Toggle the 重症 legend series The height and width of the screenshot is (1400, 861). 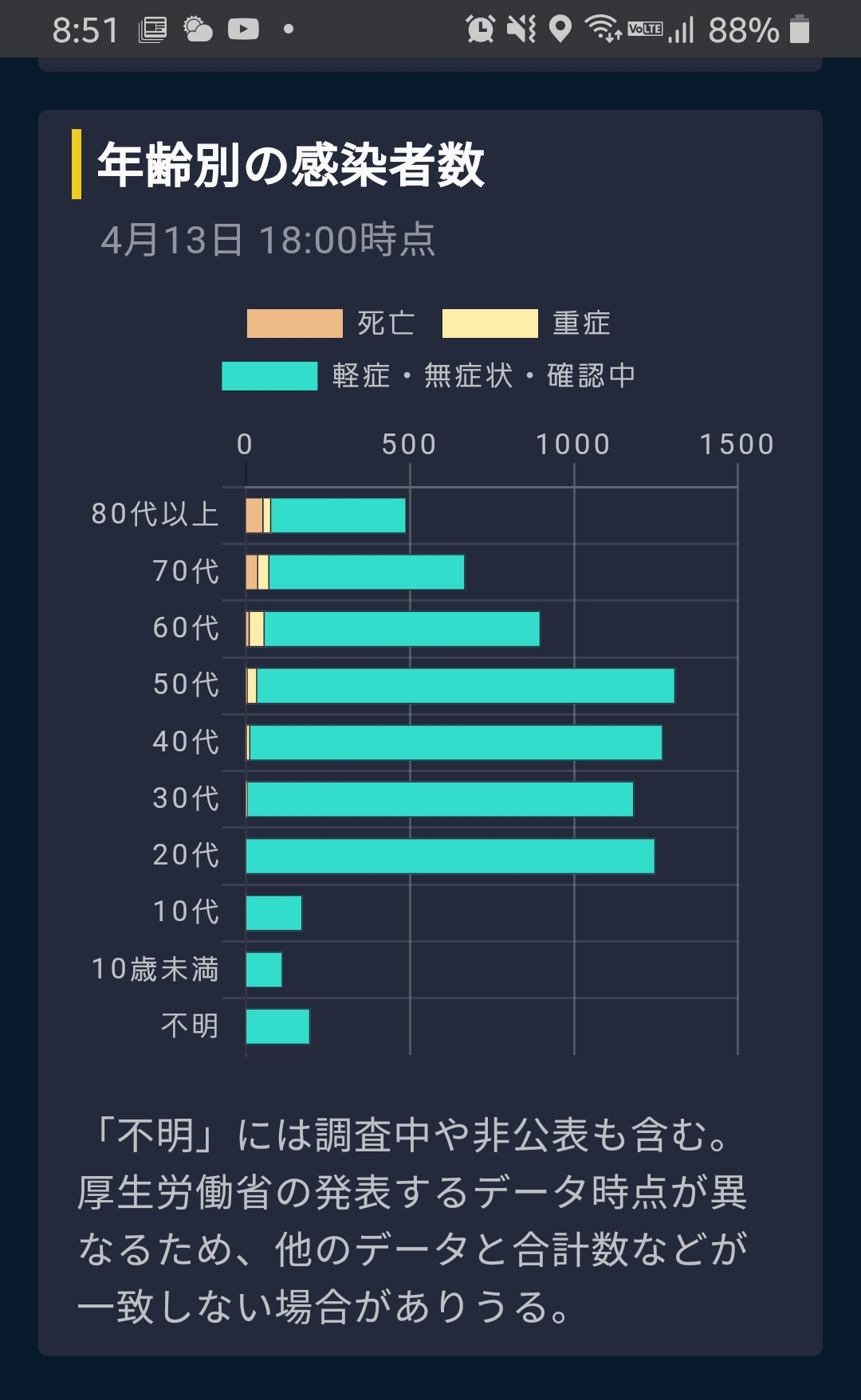coord(526,324)
